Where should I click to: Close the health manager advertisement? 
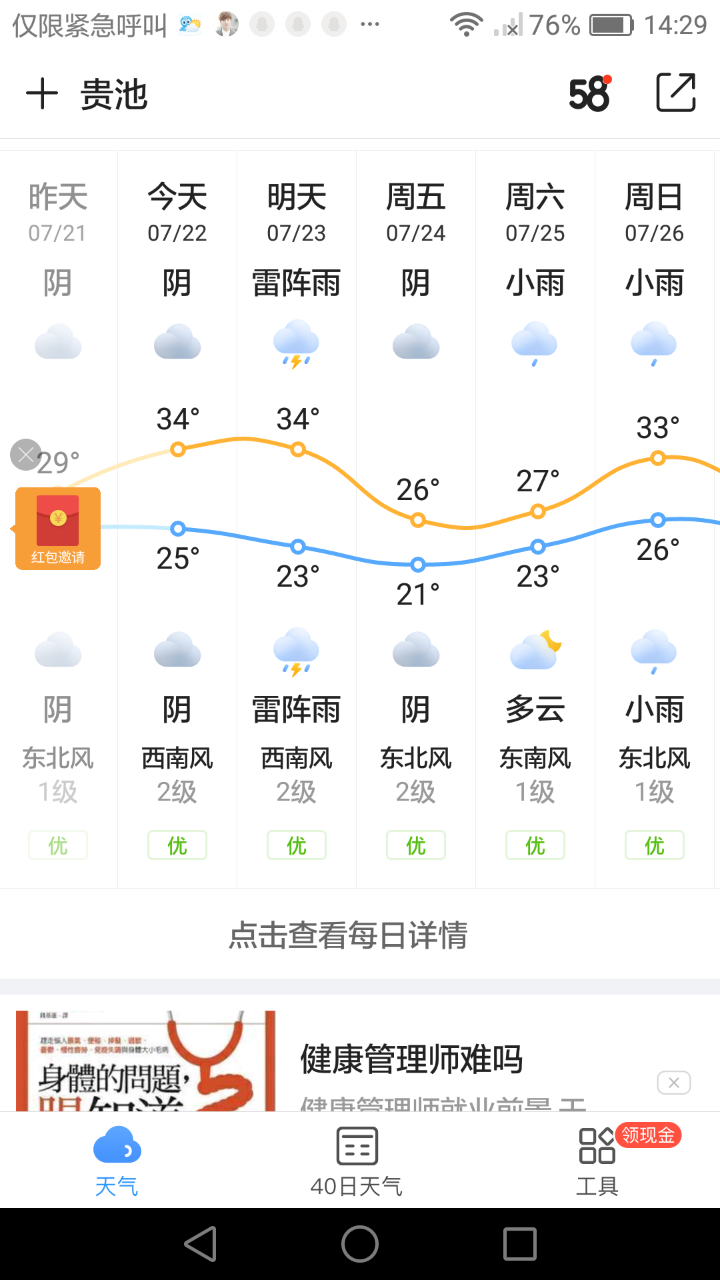point(673,1083)
